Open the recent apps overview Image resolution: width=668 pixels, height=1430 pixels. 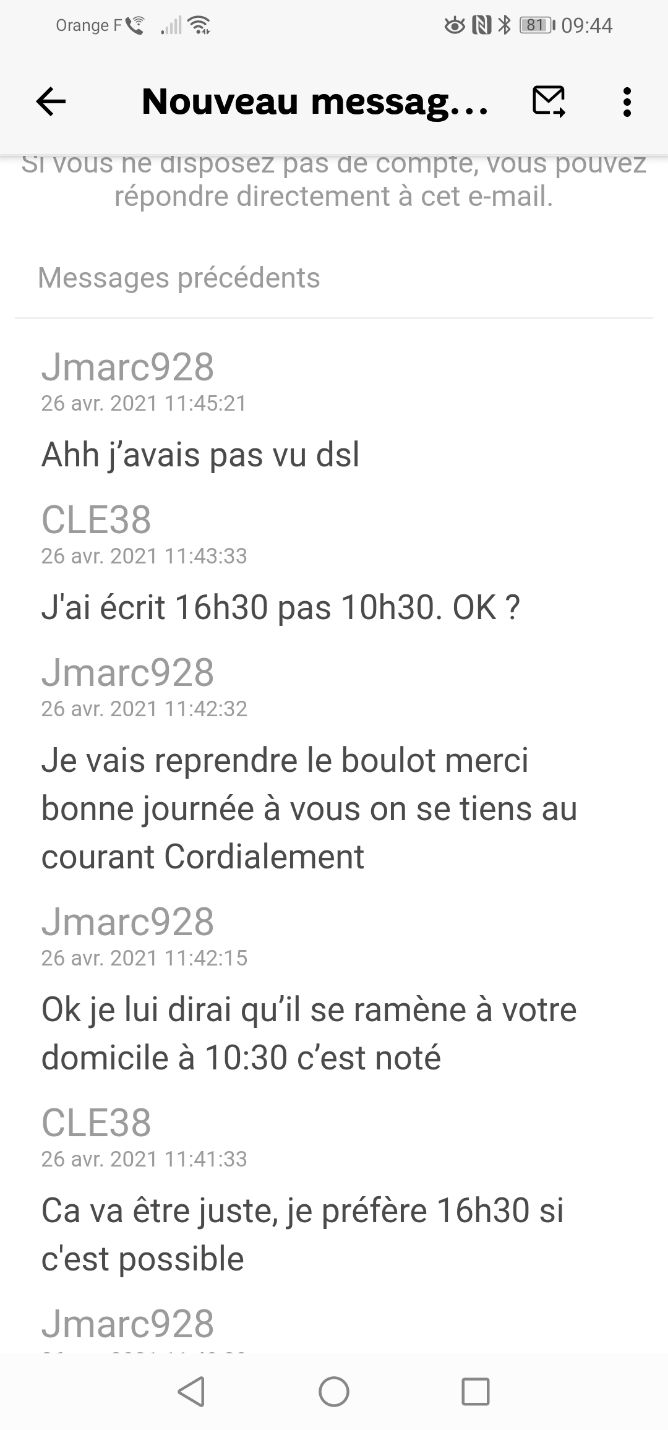point(475,1391)
